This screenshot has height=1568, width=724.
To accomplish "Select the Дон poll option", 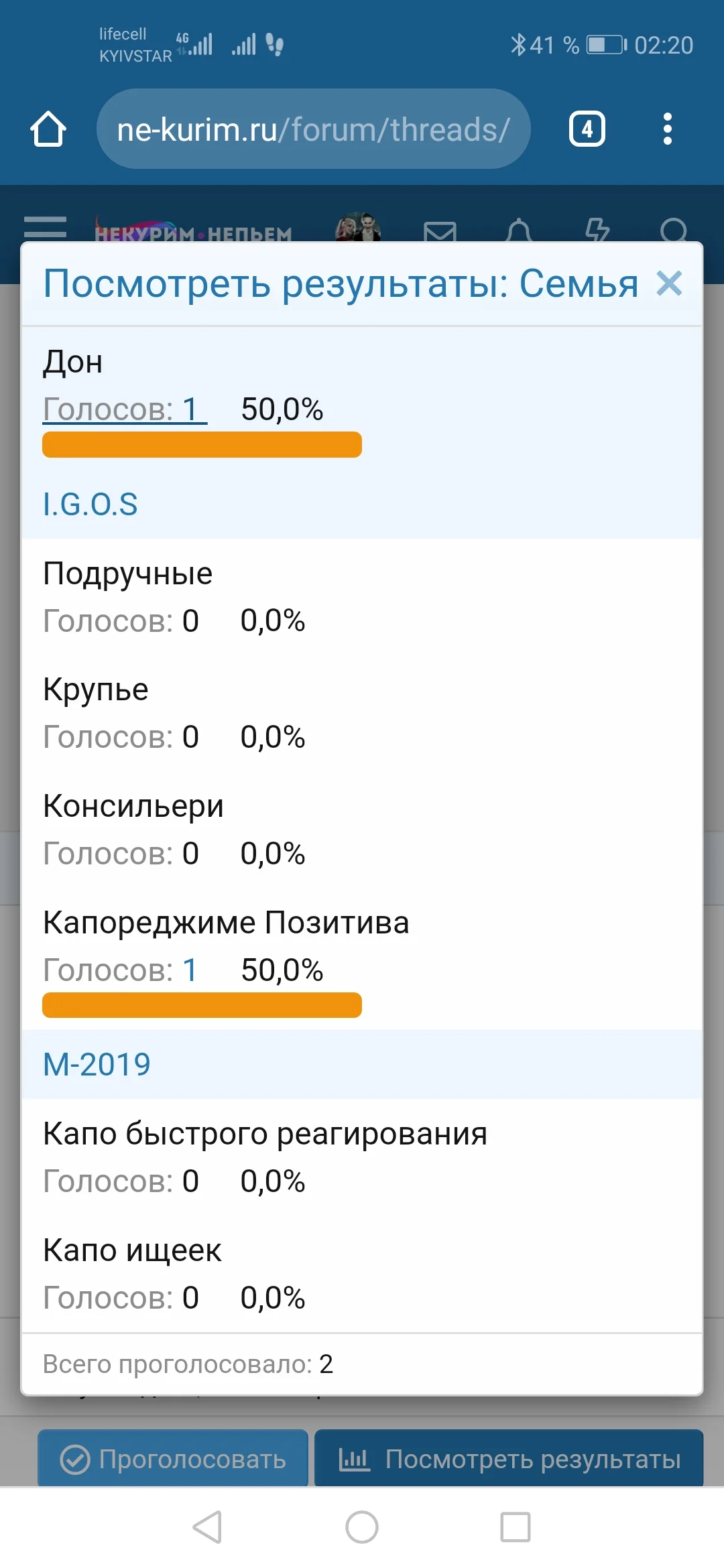I will (x=72, y=362).
